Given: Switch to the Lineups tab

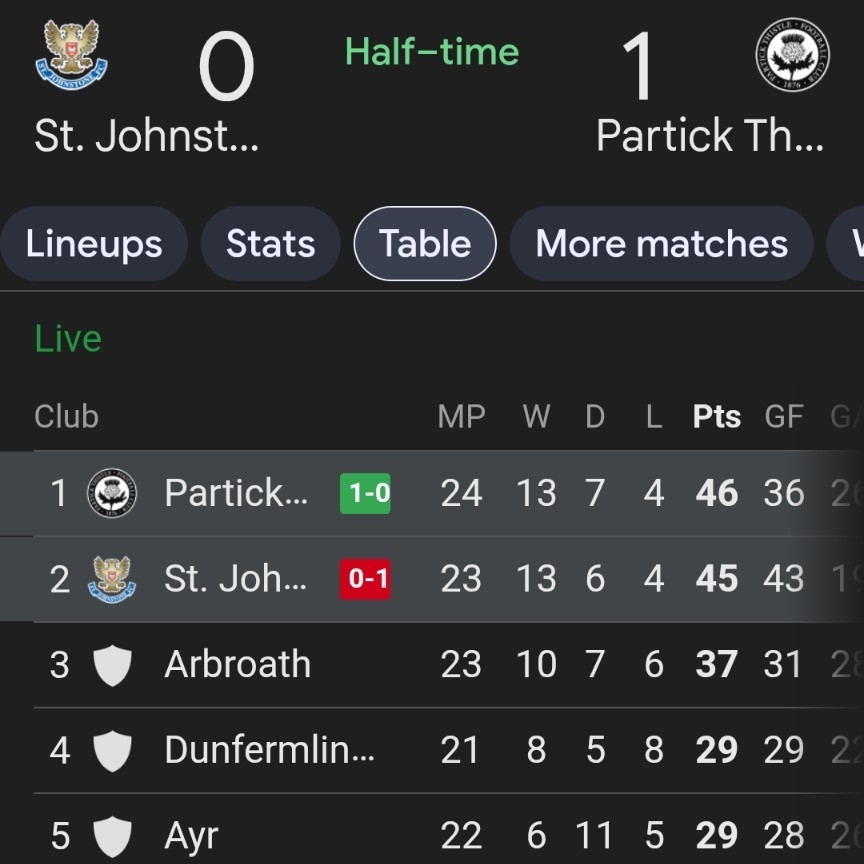Looking at the screenshot, I should (94, 244).
